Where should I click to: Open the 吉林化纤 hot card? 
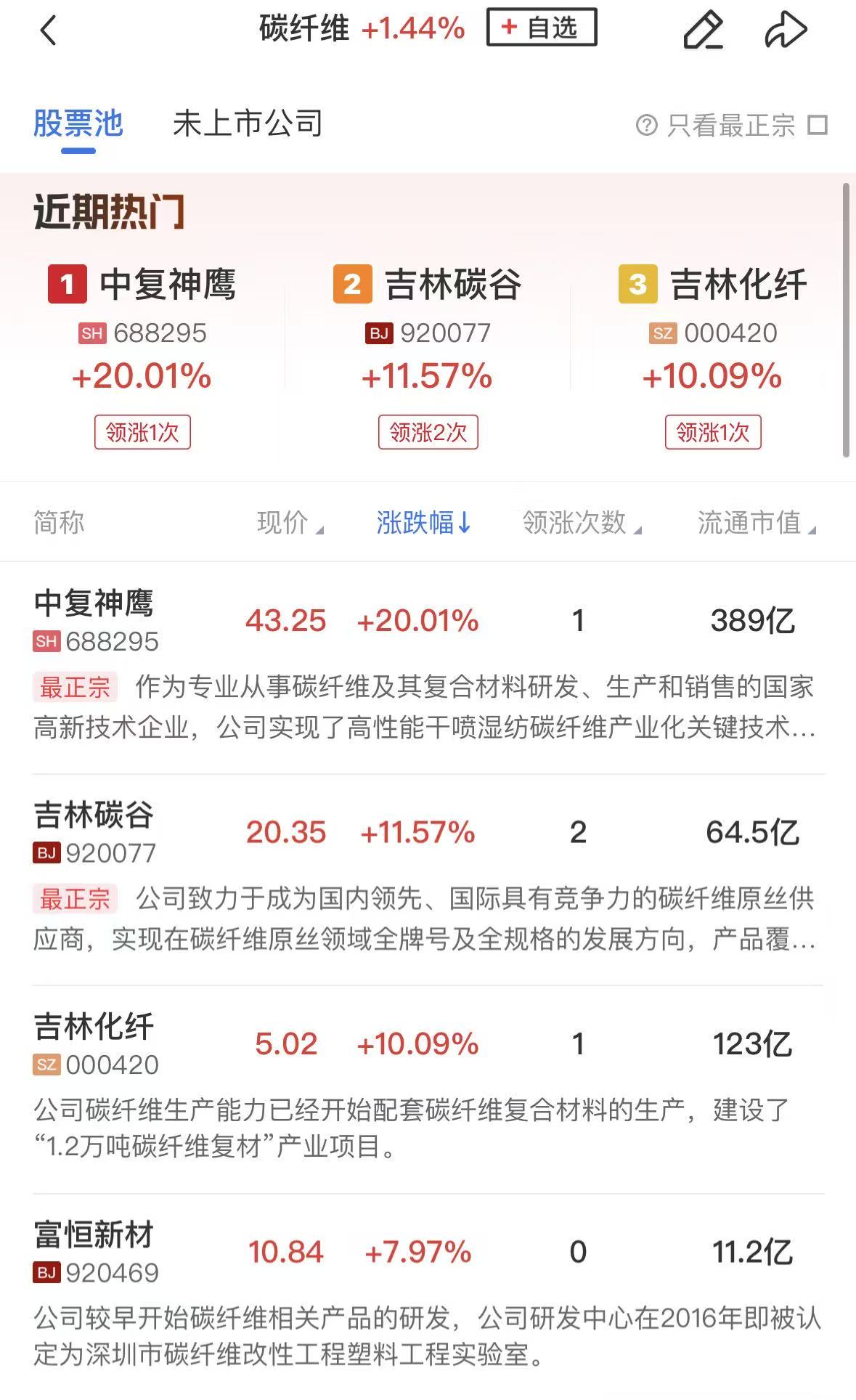click(x=713, y=356)
